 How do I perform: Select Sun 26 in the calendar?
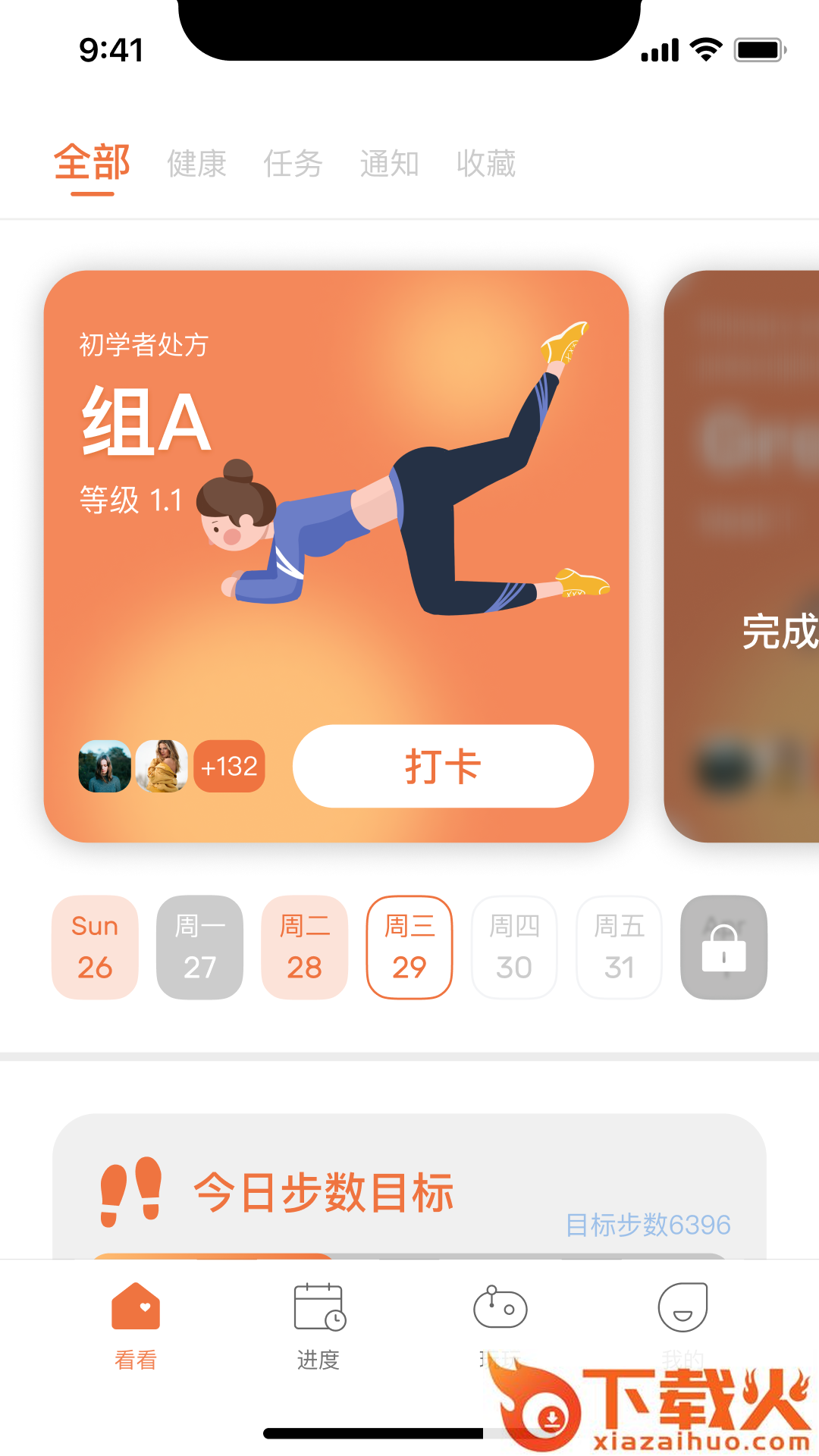[95, 947]
